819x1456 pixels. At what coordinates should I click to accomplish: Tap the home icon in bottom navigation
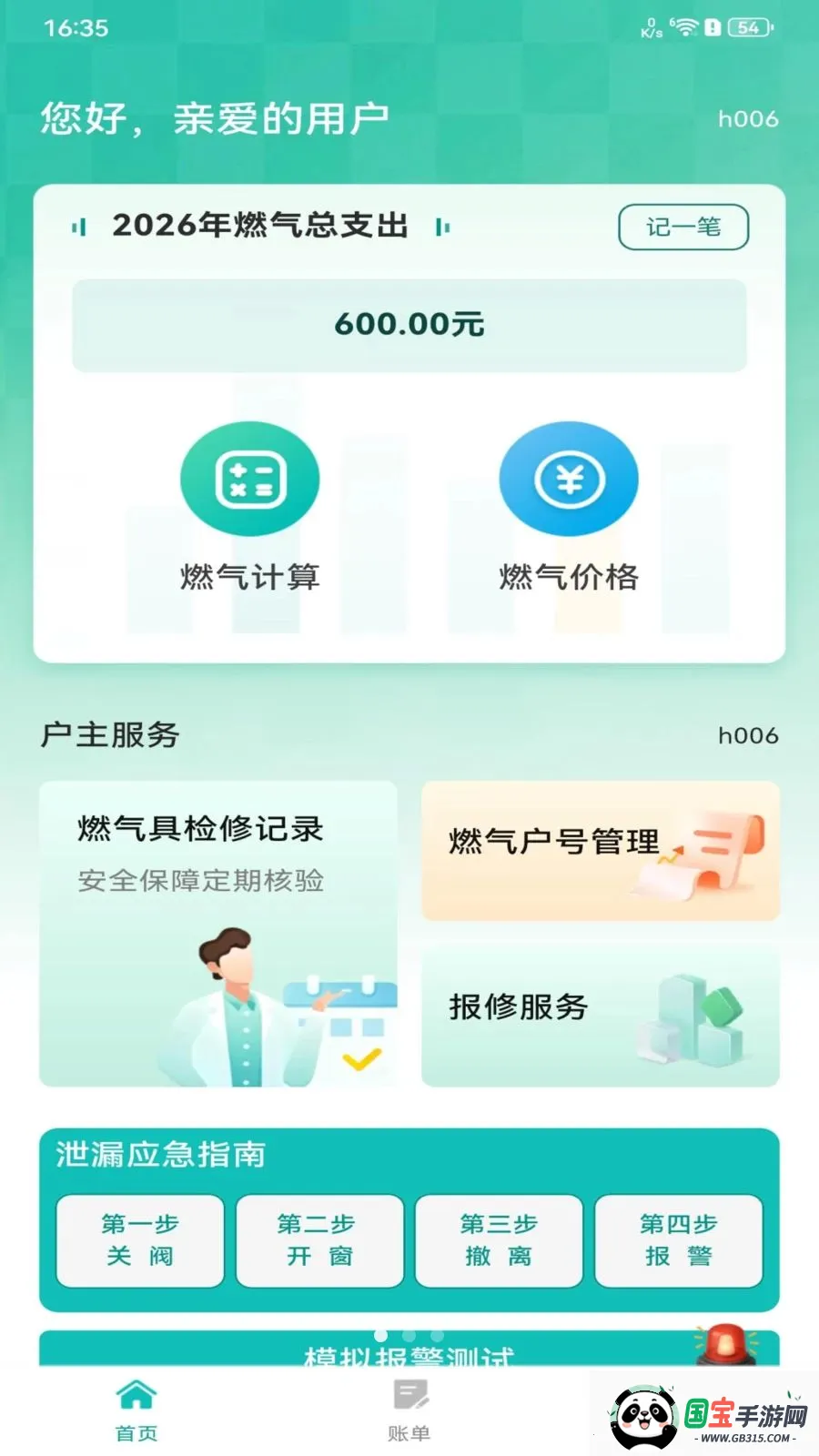coord(135,1391)
